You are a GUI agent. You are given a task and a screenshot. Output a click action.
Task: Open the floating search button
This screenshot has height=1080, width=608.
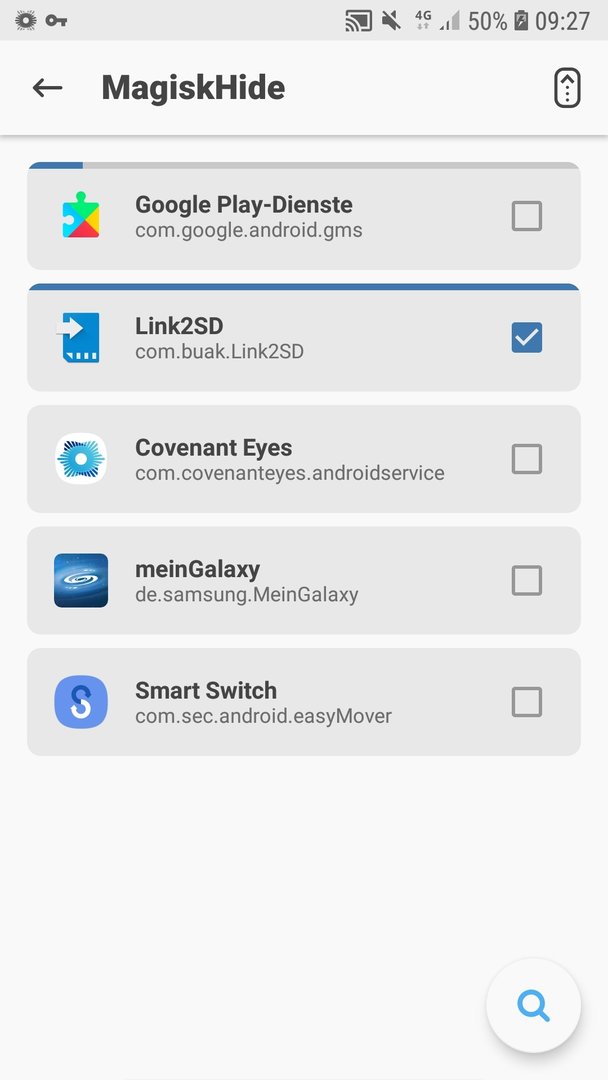pyautogui.click(x=534, y=1006)
